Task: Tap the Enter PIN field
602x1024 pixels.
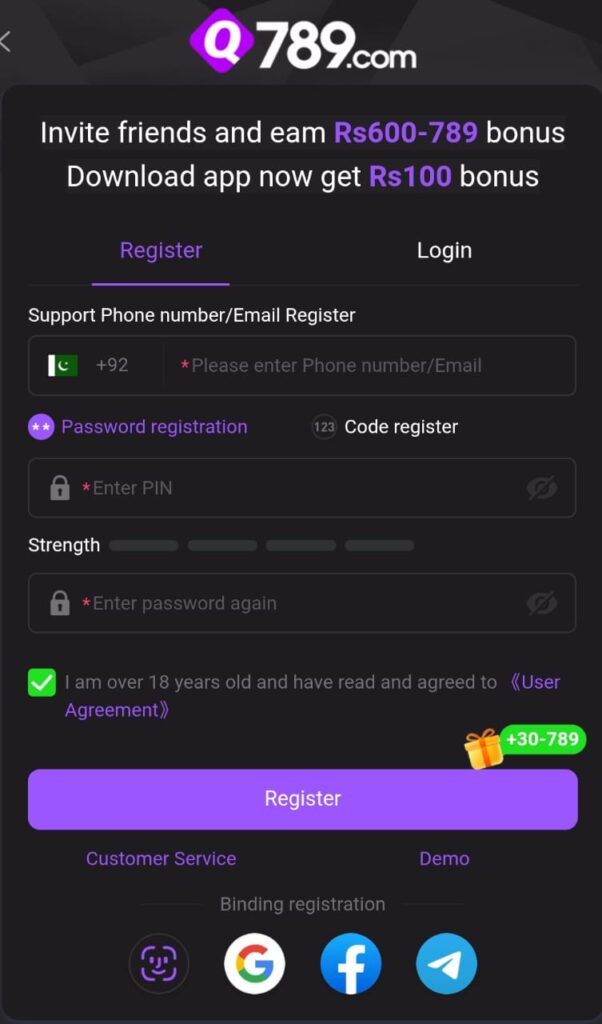Action: (290, 488)
